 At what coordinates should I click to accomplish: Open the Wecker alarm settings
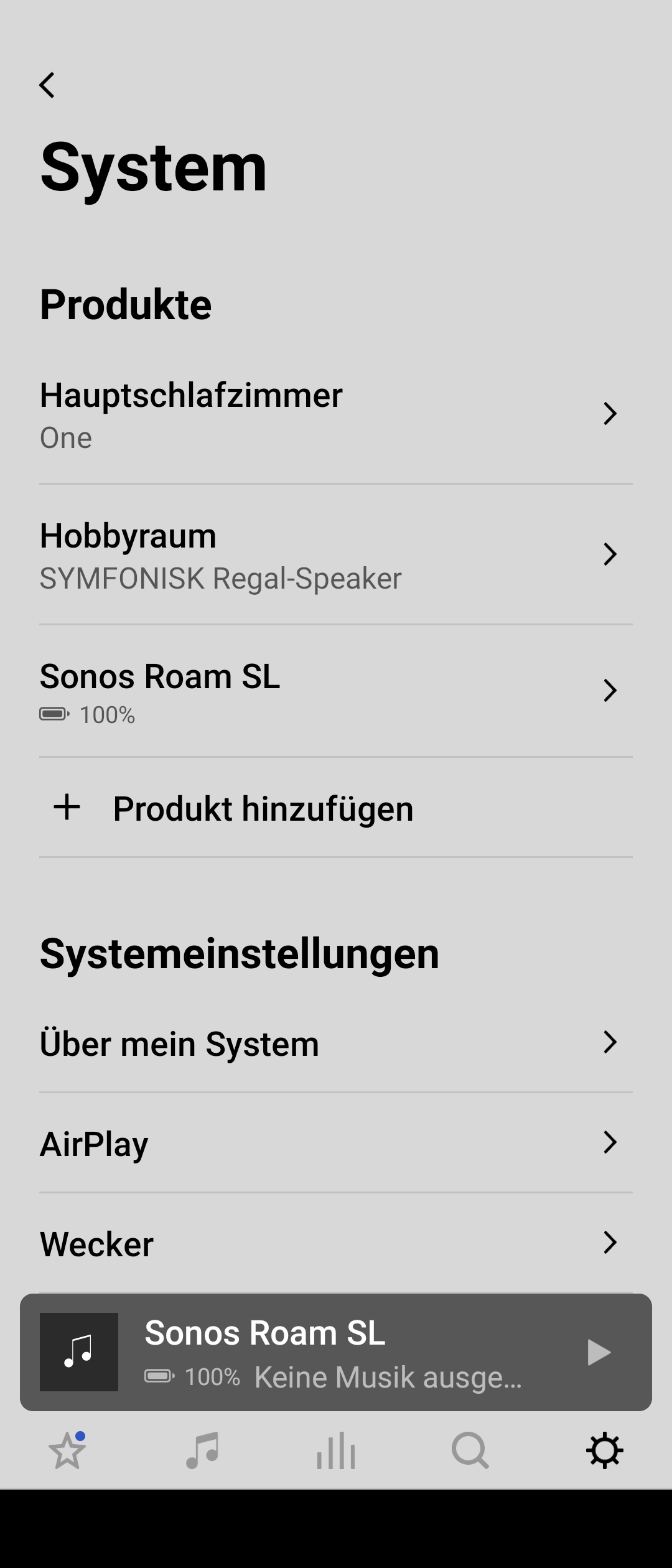tap(336, 1243)
